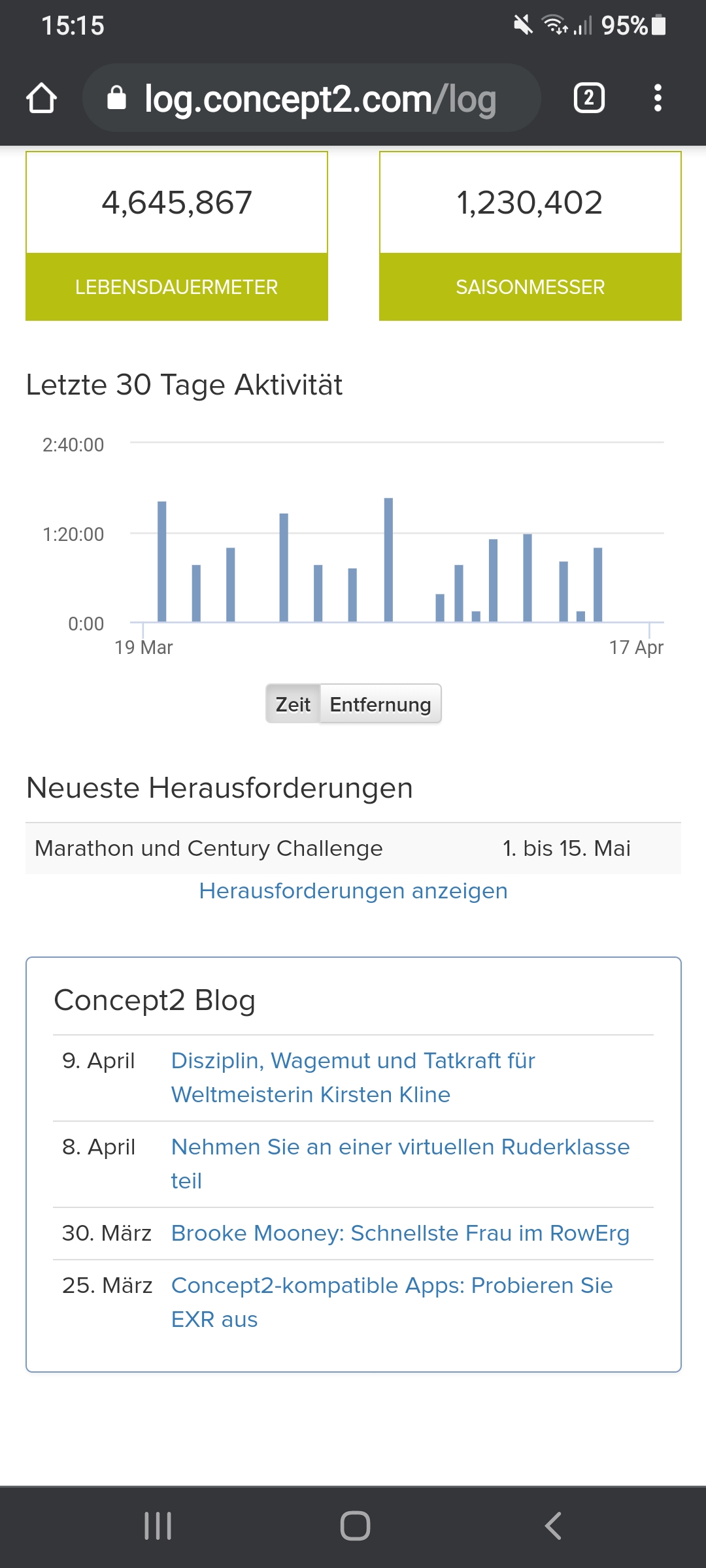Viewport: 706px width, 1568px height.
Task: Show recent apps from the navigation bar
Action: click(158, 1526)
